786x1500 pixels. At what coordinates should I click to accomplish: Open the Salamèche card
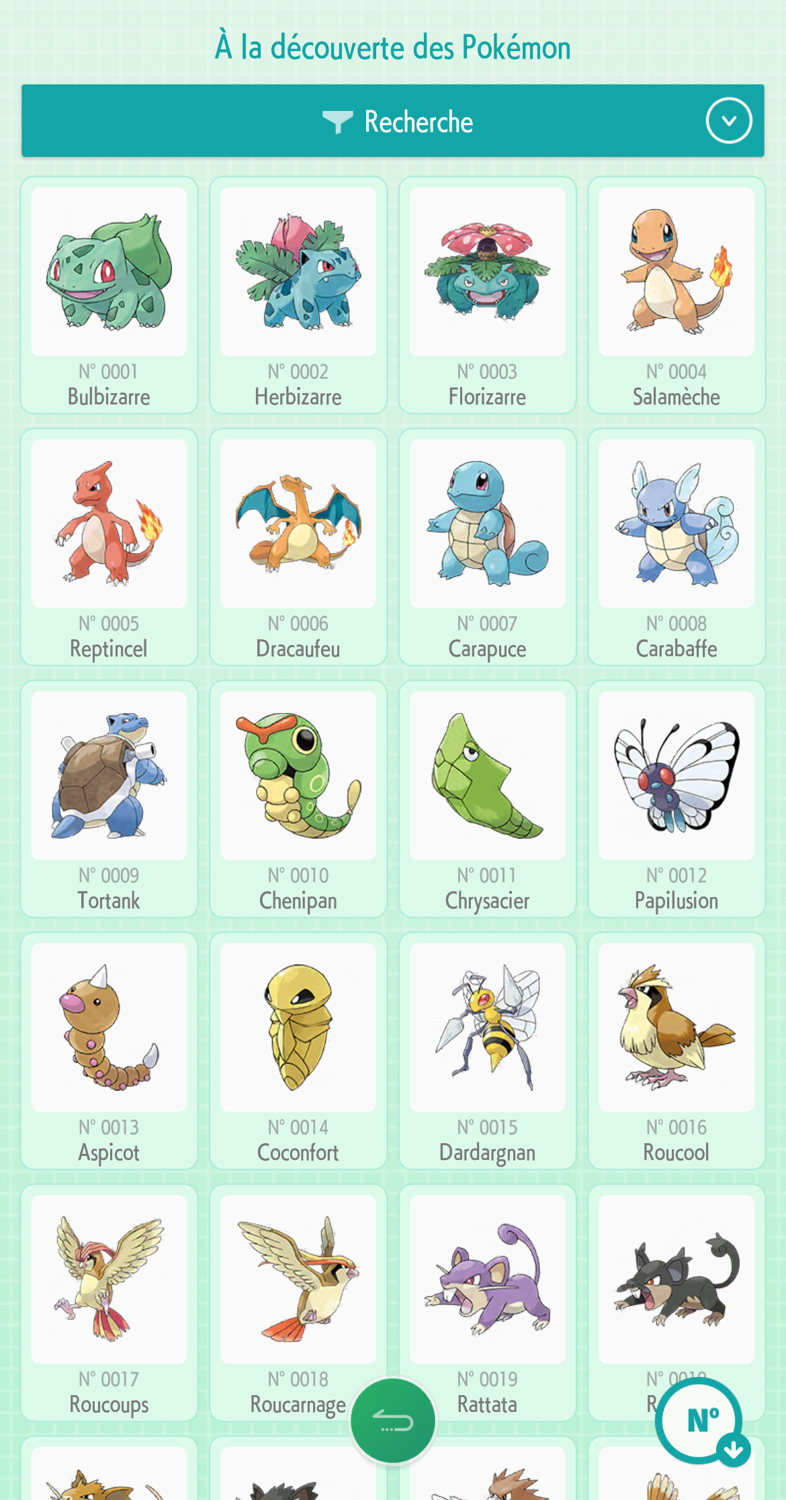coord(676,295)
